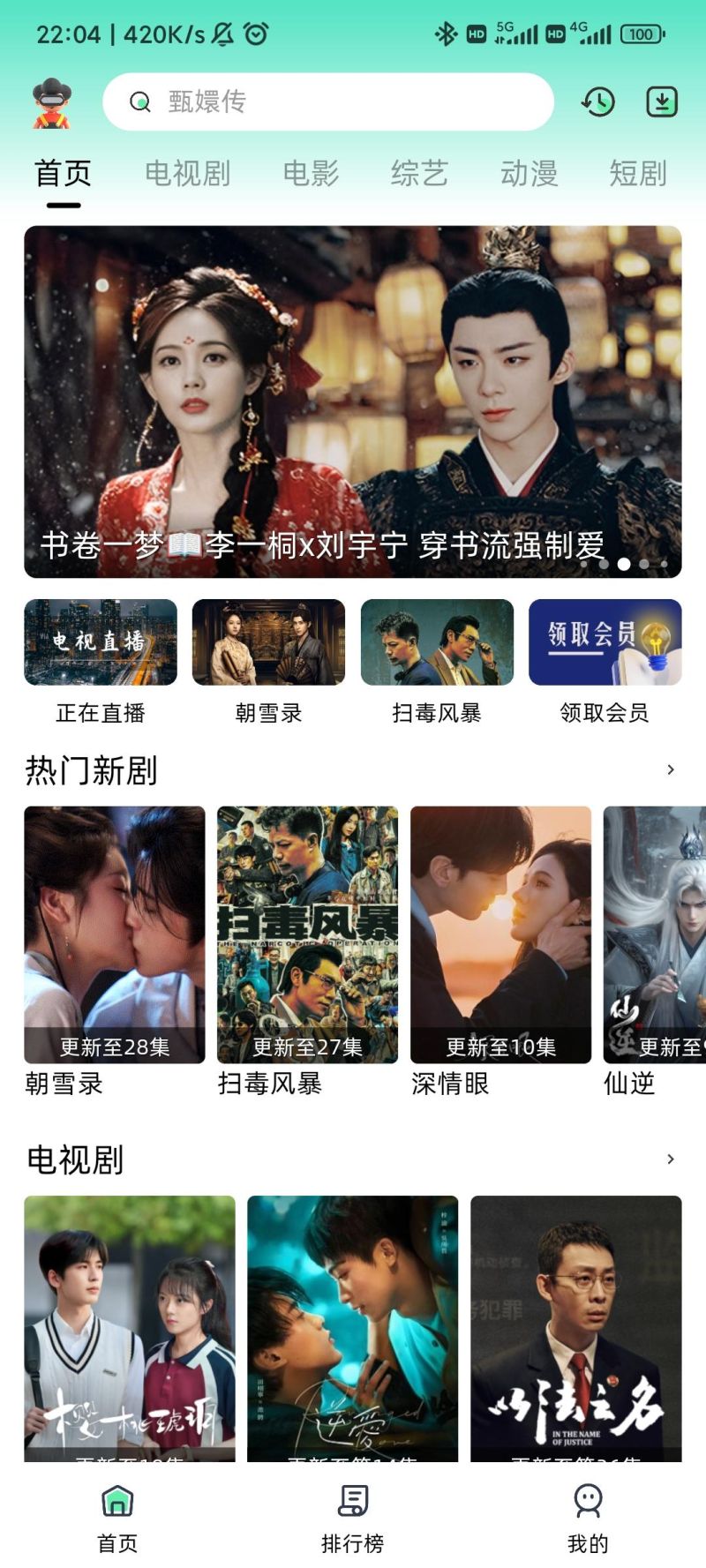Switch to the 电视剧 top tab
This screenshot has height=1568, width=706.
coord(187,173)
